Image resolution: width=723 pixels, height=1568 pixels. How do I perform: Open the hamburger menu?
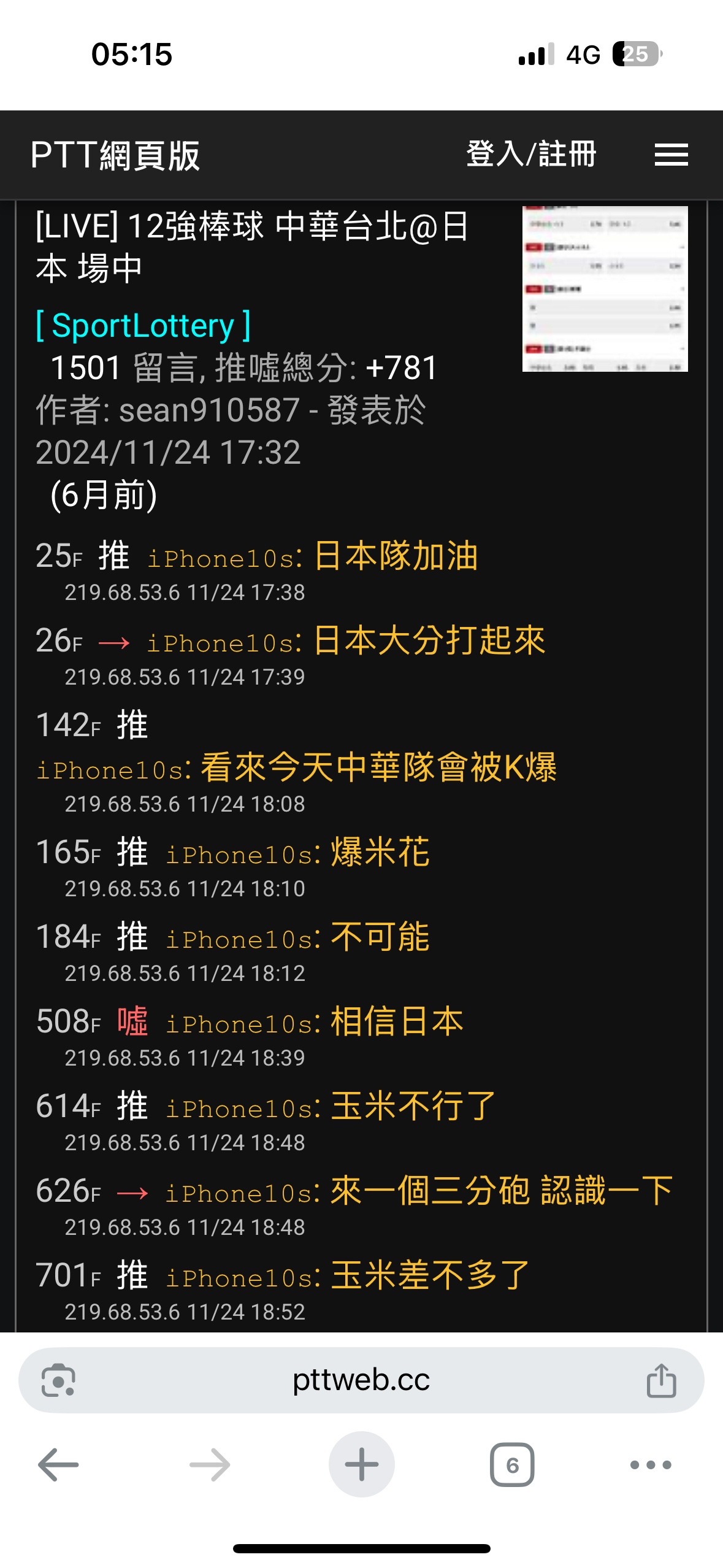coord(671,155)
